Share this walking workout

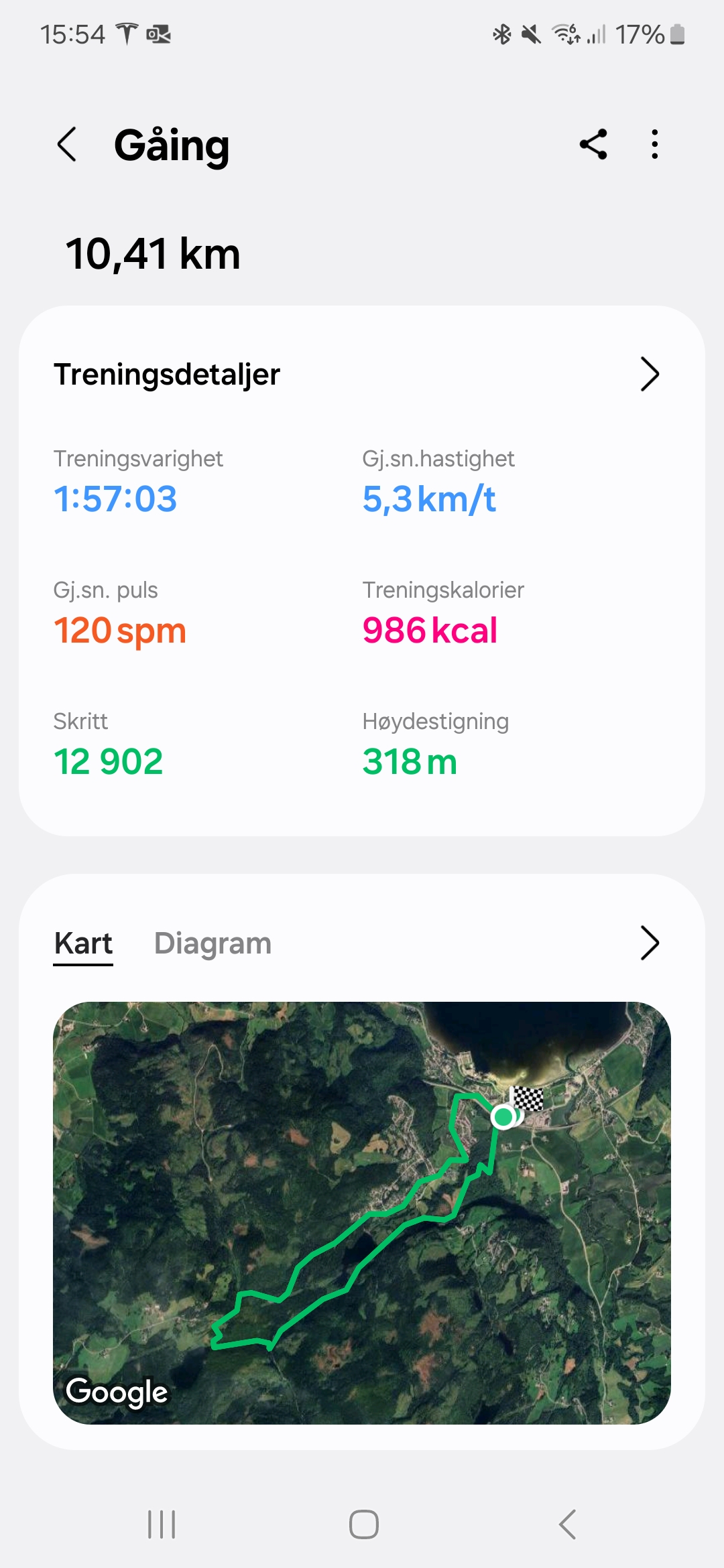593,144
